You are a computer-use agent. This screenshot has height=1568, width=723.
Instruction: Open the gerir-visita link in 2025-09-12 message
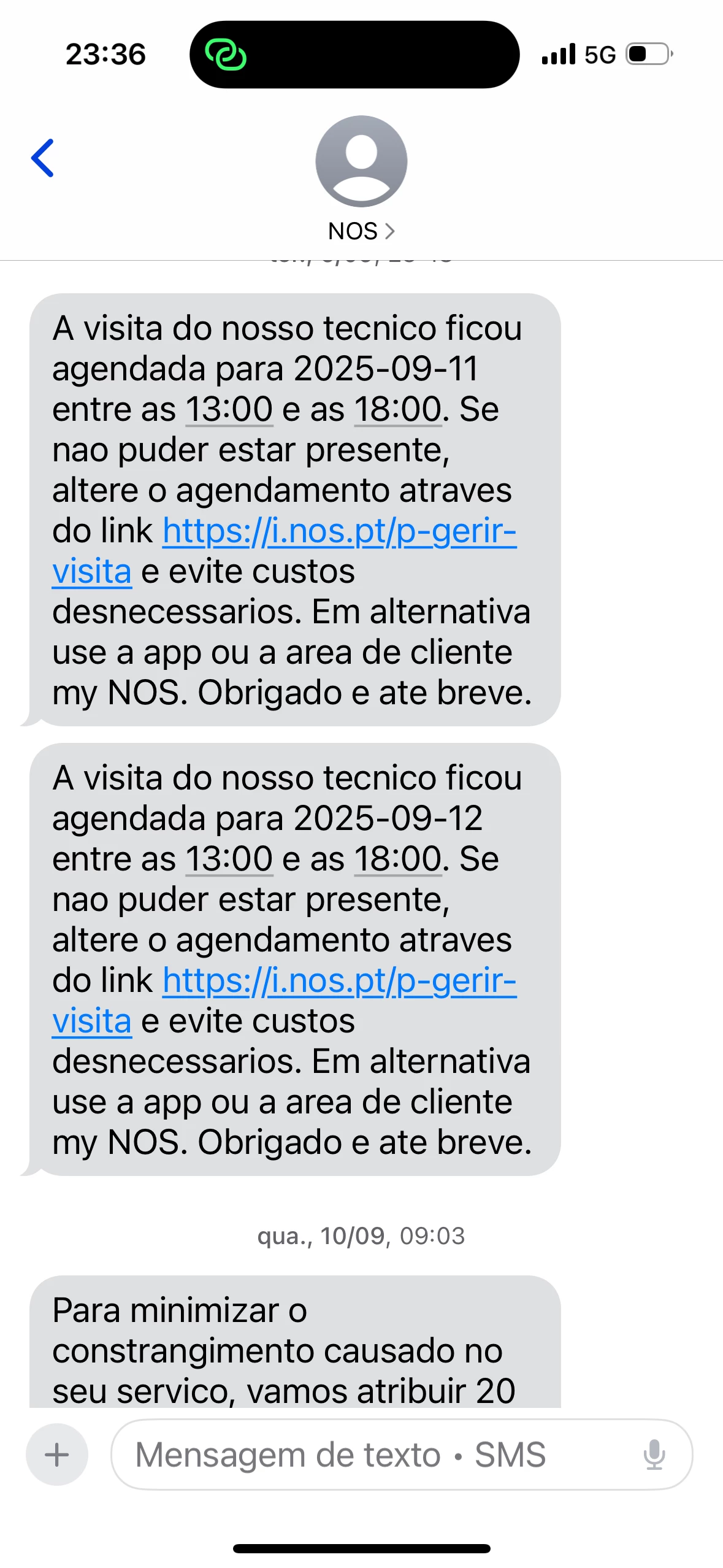click(339, 981)
